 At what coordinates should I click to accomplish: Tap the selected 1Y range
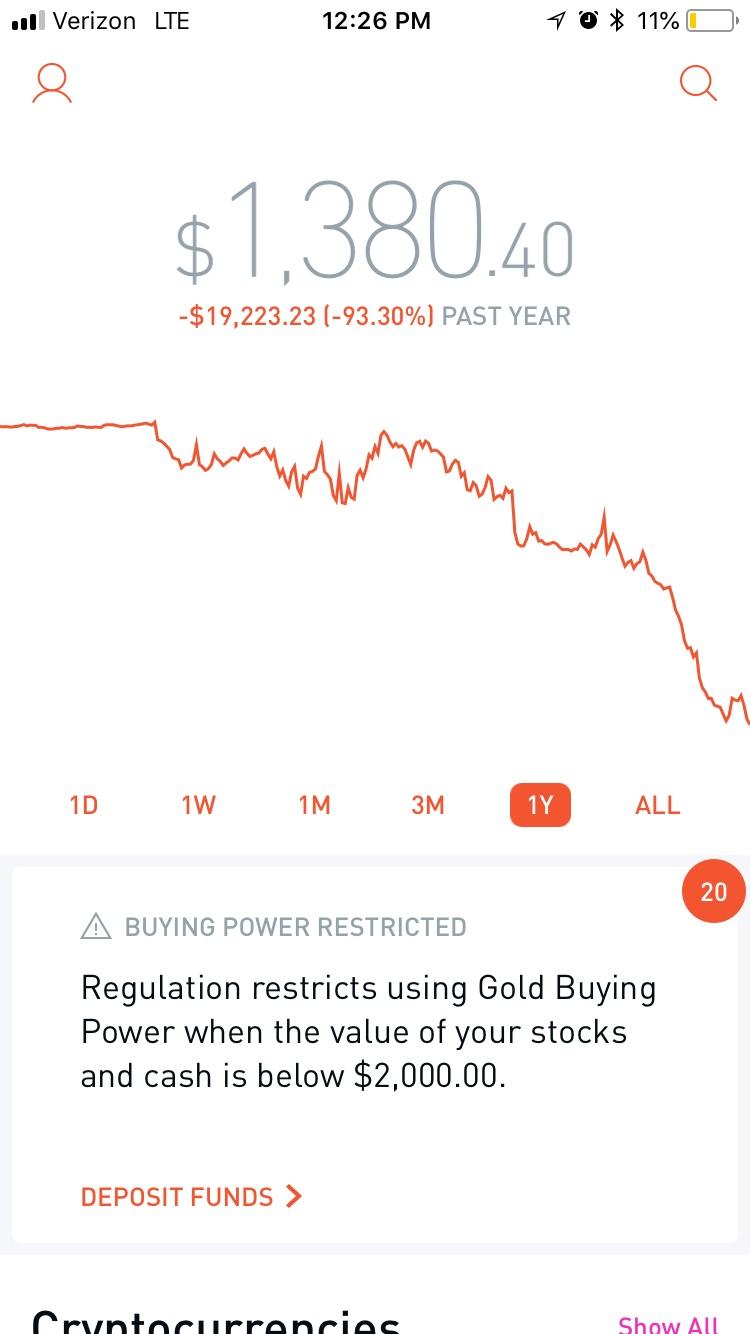point(540,805)
